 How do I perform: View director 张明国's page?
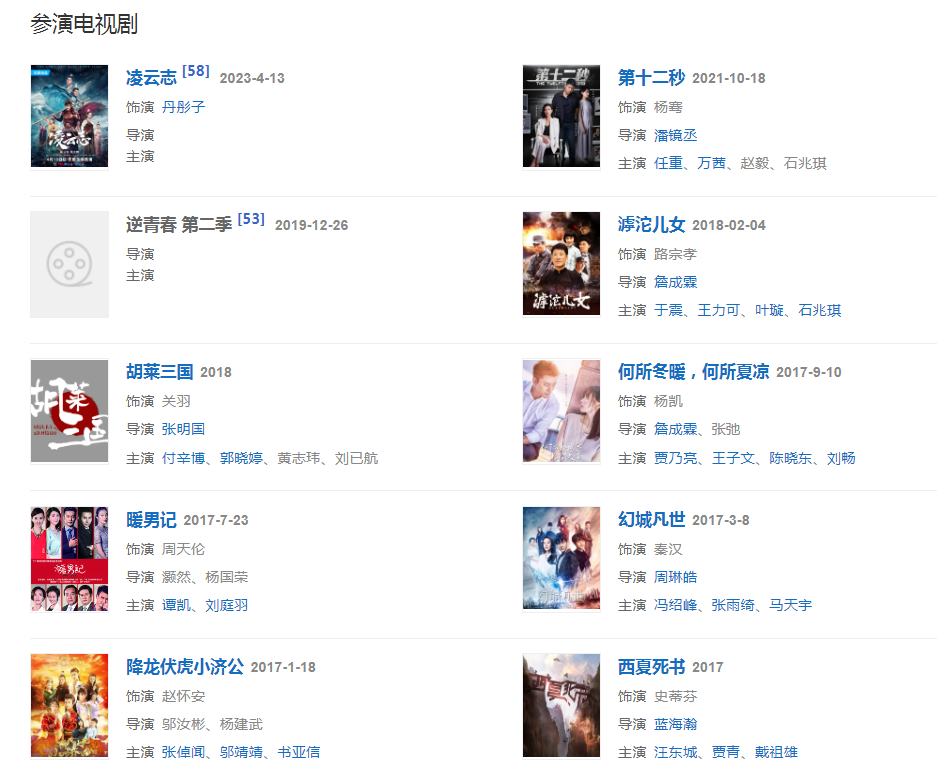pyautogui.click(x=183, y=429)
